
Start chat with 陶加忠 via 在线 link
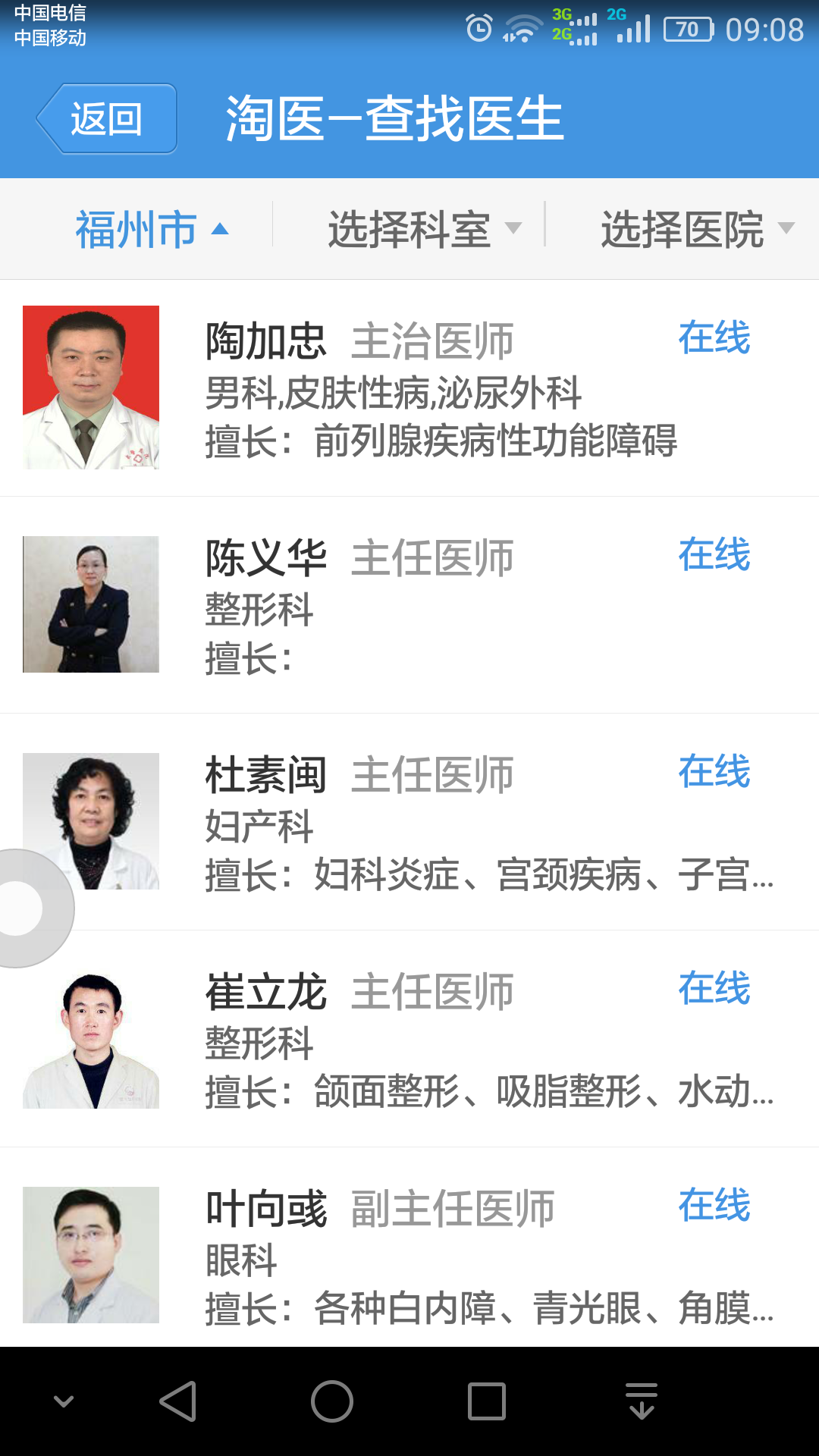[713, 337]
